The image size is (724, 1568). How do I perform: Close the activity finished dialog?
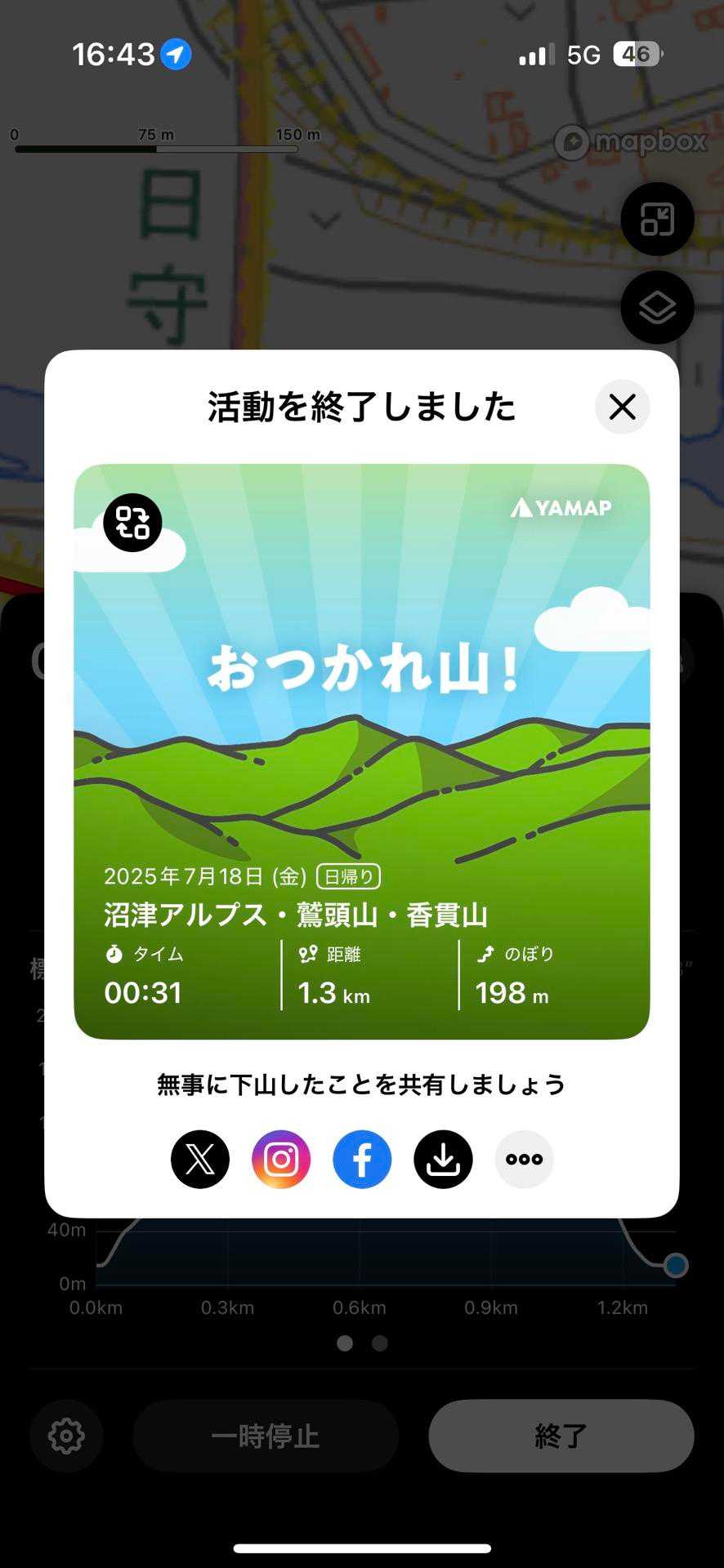[622, 407]
